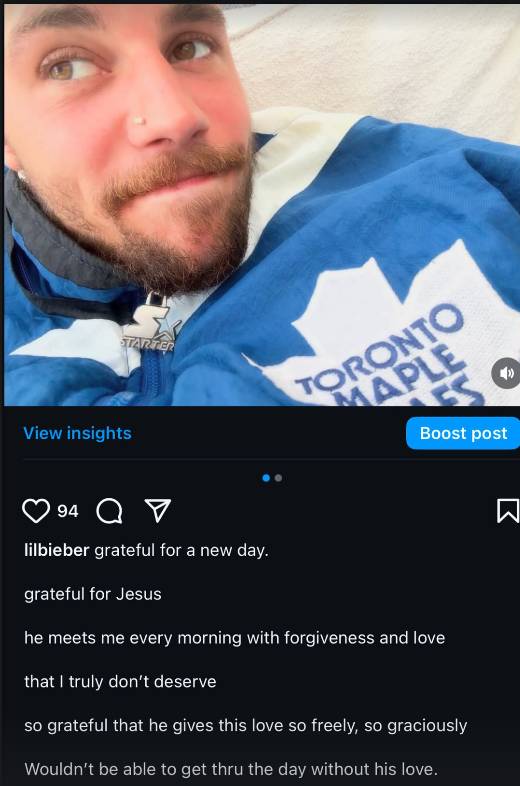Tap the Boost post button

tap(463, 433)
